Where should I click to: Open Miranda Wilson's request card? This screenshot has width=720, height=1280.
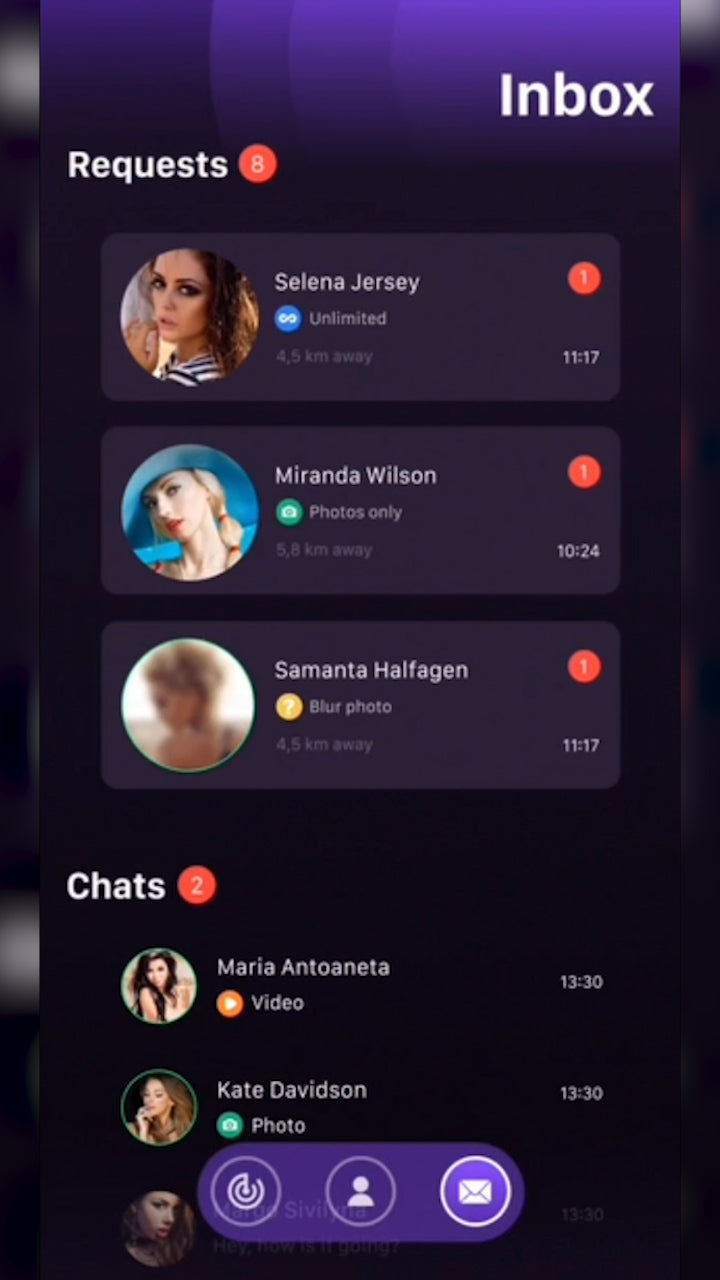pos(360,511)
